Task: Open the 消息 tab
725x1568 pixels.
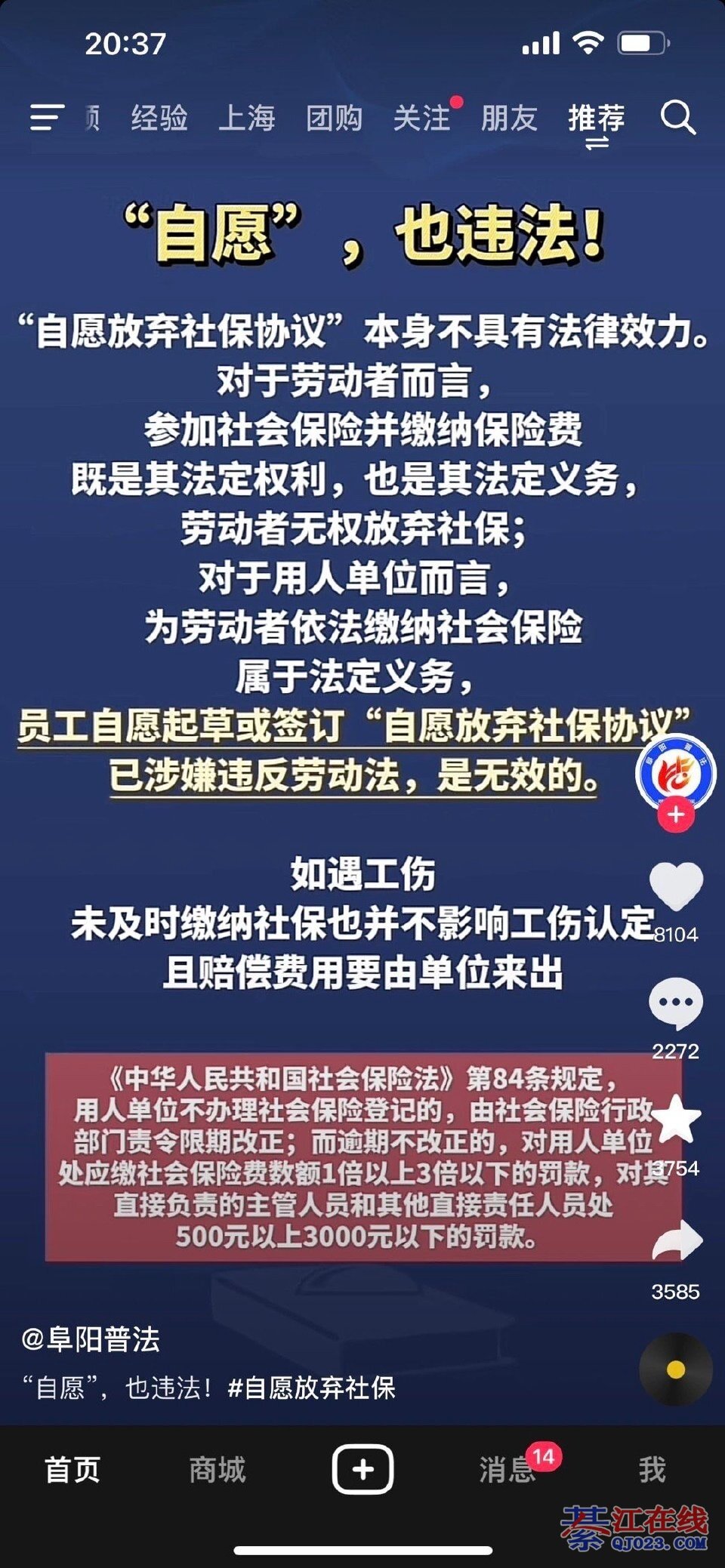Action: (x=507, y=1469)
